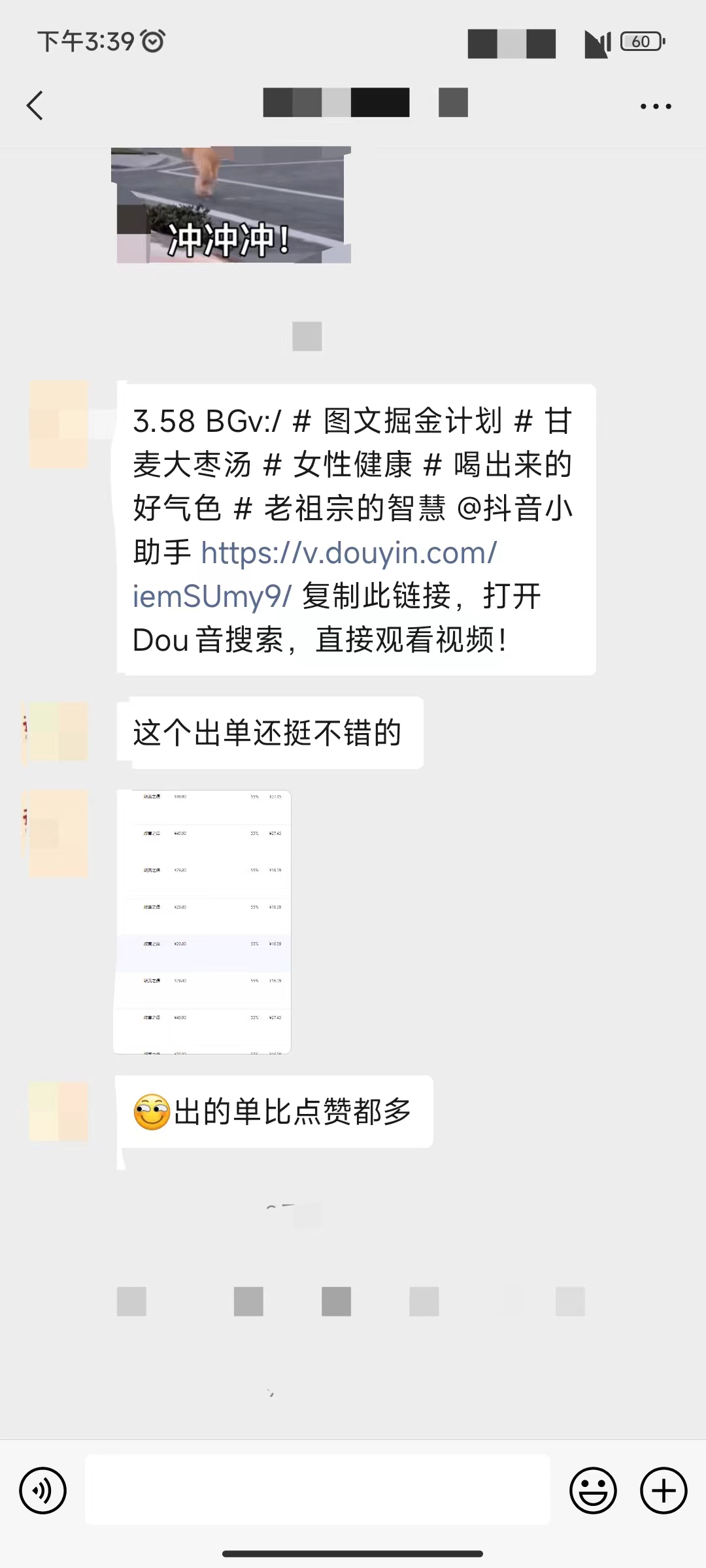Screen dimensions: 706x1568
Task: Select the message bubble 这个出单还挺不错的
Action: (271, 732)
